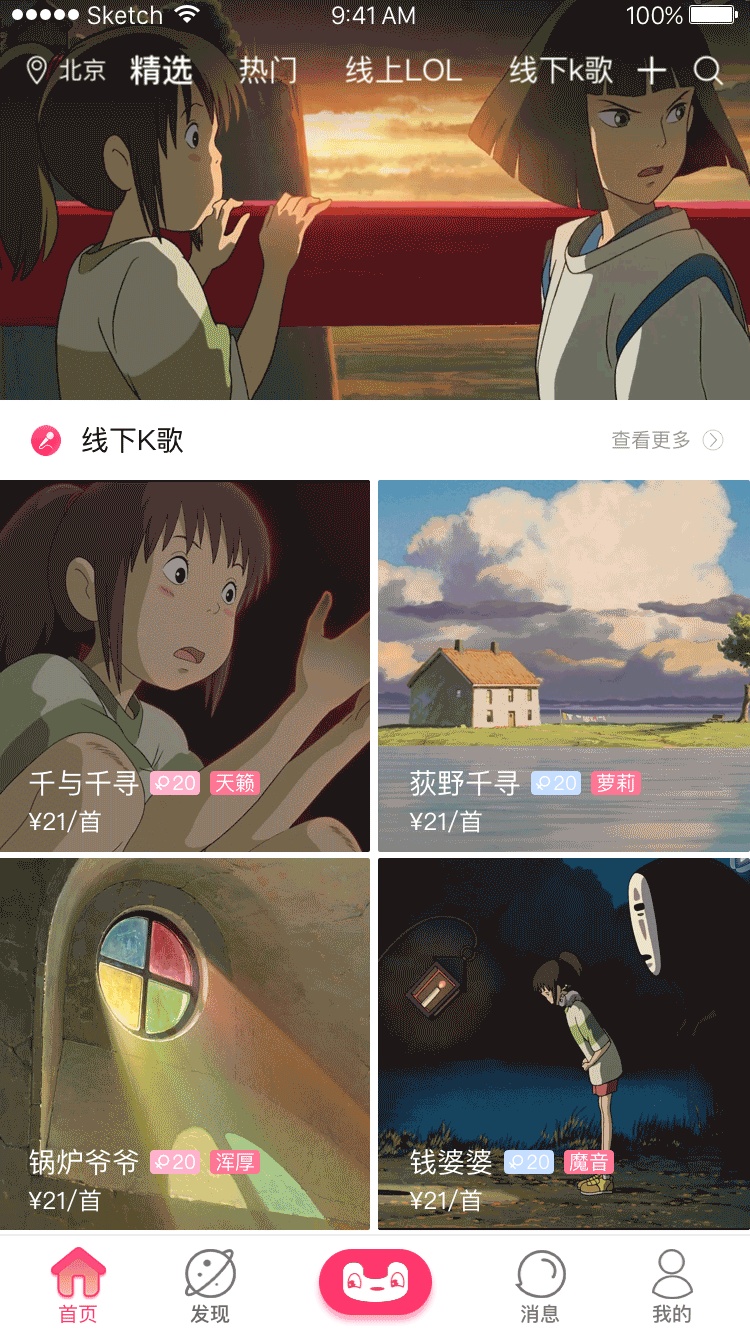Switch to the 热门 tab
The image size is (750, 1334).
click(x=267, y=71)
